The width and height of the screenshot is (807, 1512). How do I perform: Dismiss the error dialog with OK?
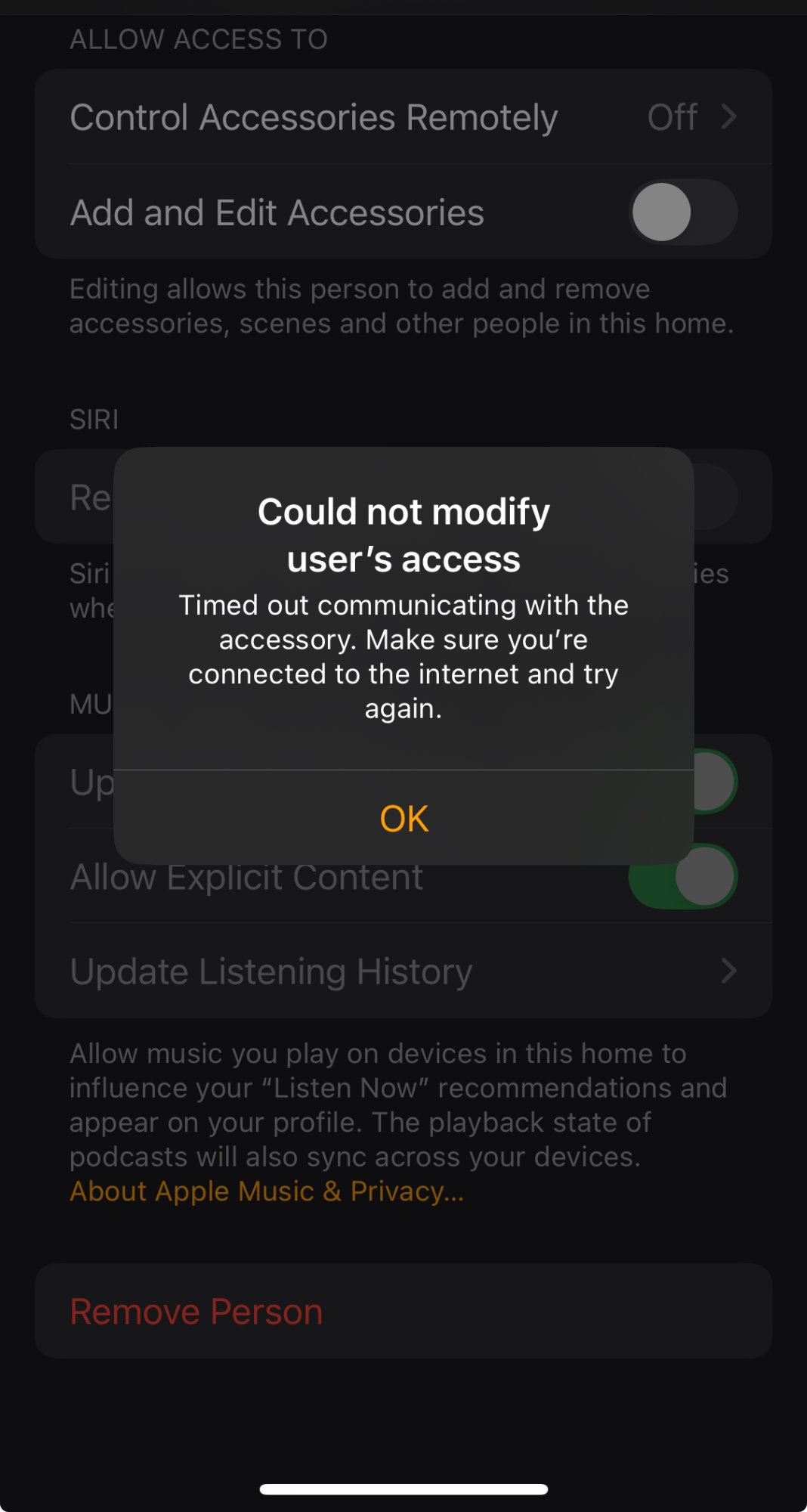click(x=403, y=818)
